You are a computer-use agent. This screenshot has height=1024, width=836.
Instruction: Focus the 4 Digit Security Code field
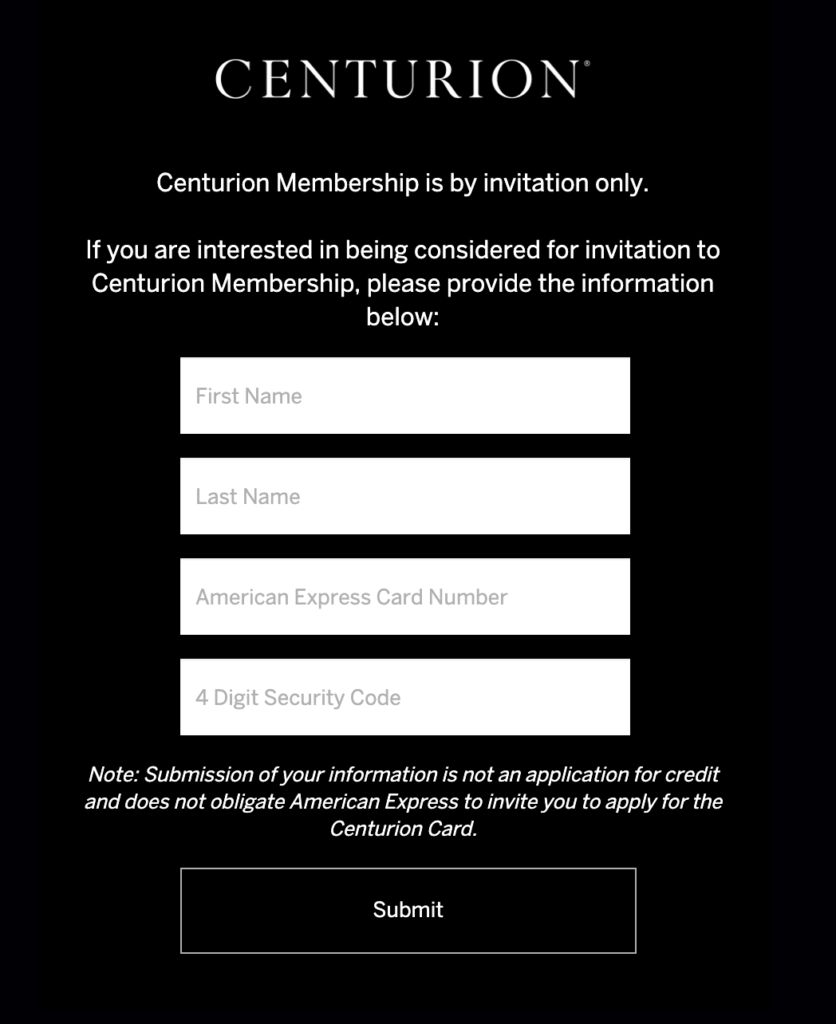click(x=404, y=696)
